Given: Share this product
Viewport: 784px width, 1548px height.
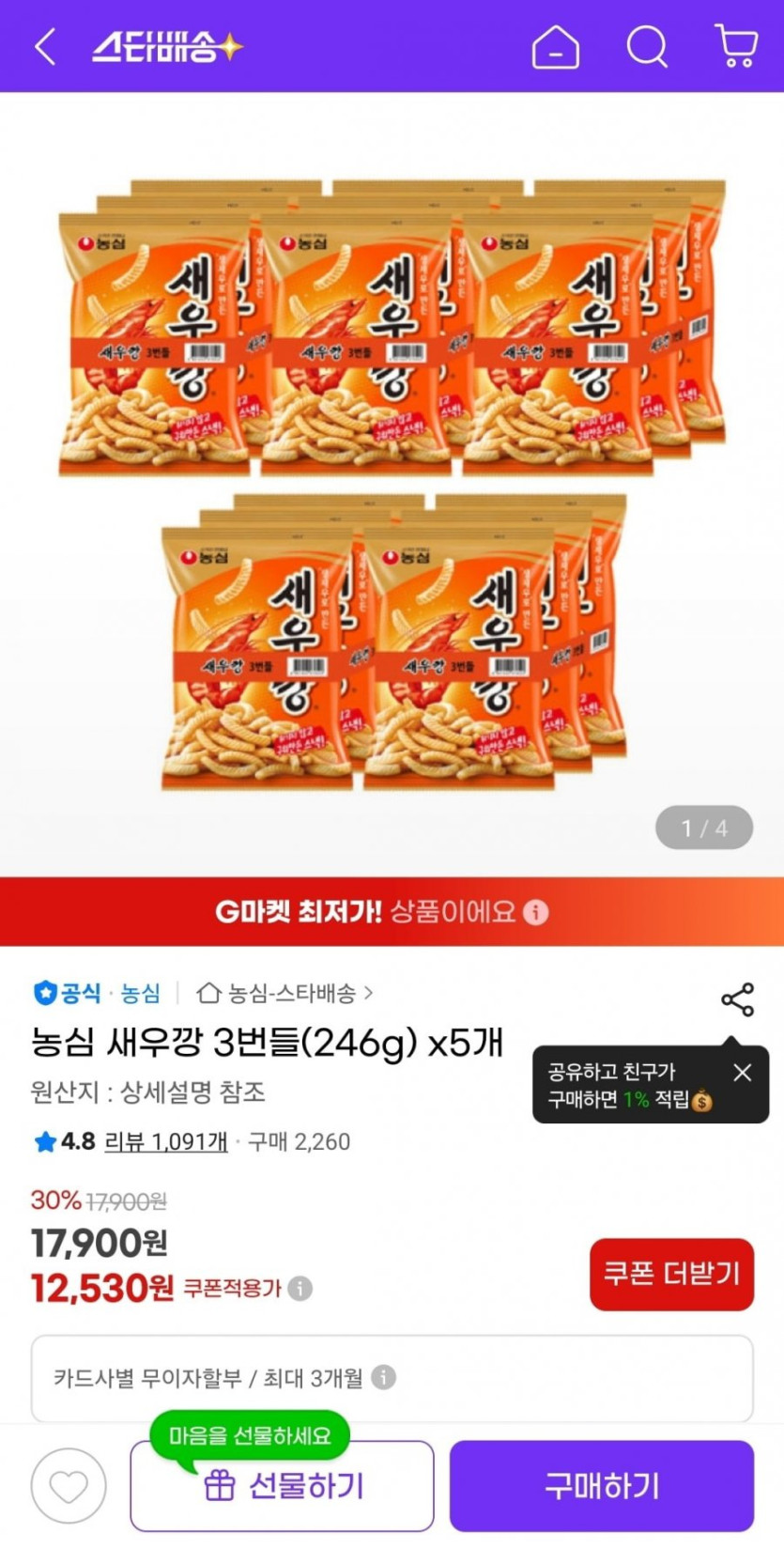Looking at the screenshot, I should (x=737, y=1000).
